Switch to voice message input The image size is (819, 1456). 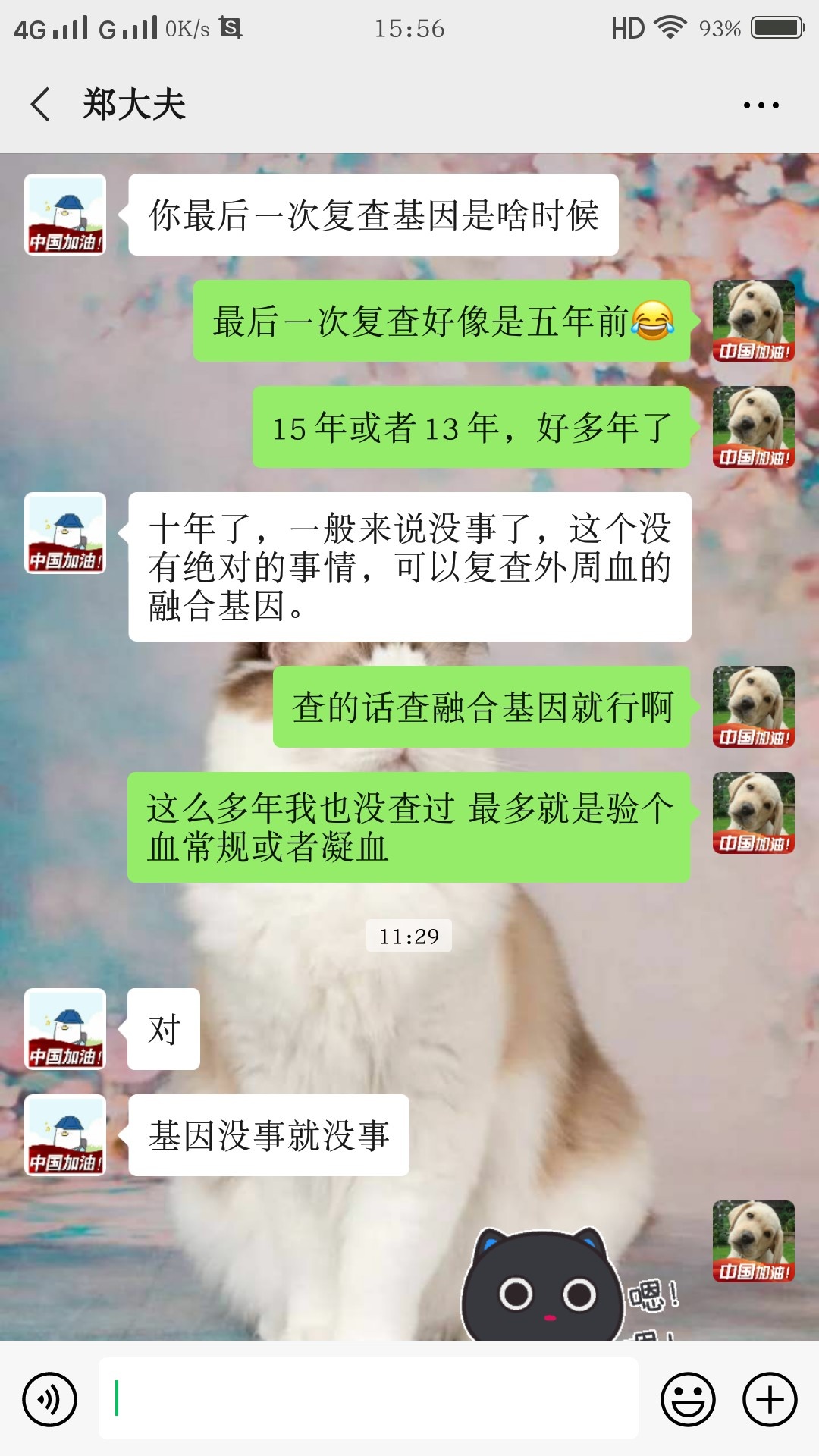[50, 1399]
